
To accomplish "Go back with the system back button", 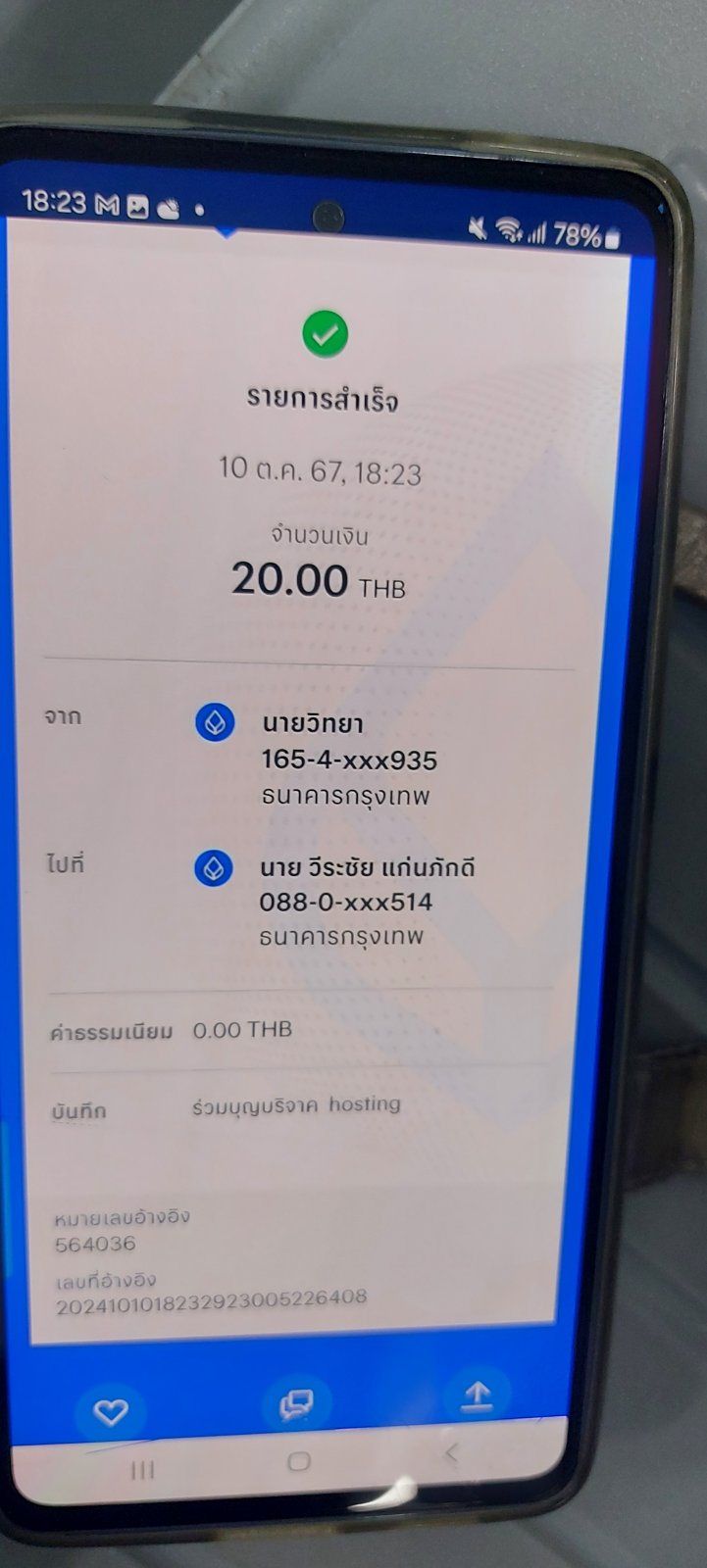I will [x=451, y=1453].
